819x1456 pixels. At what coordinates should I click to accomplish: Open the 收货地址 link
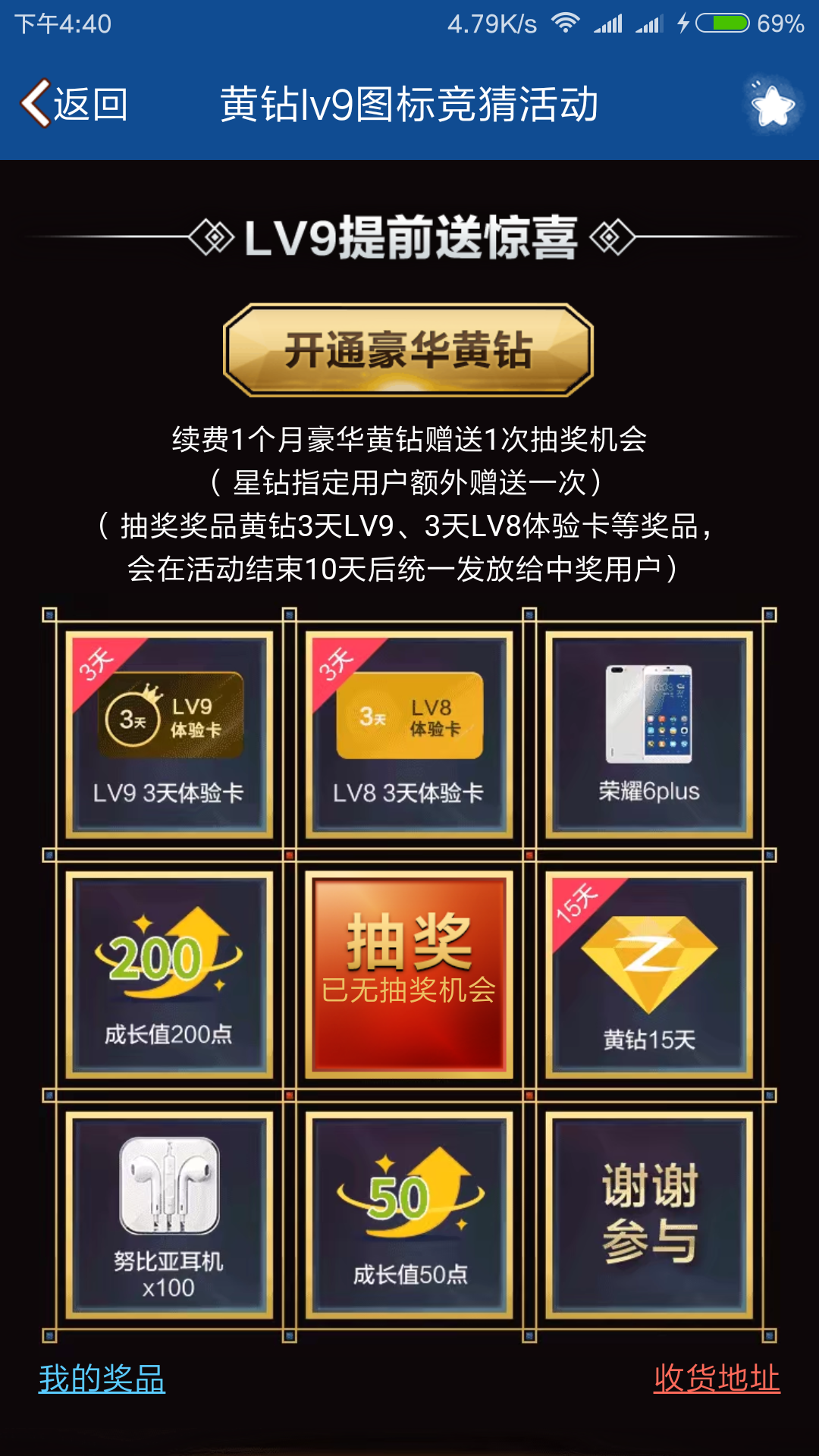tap(717, 1378)
